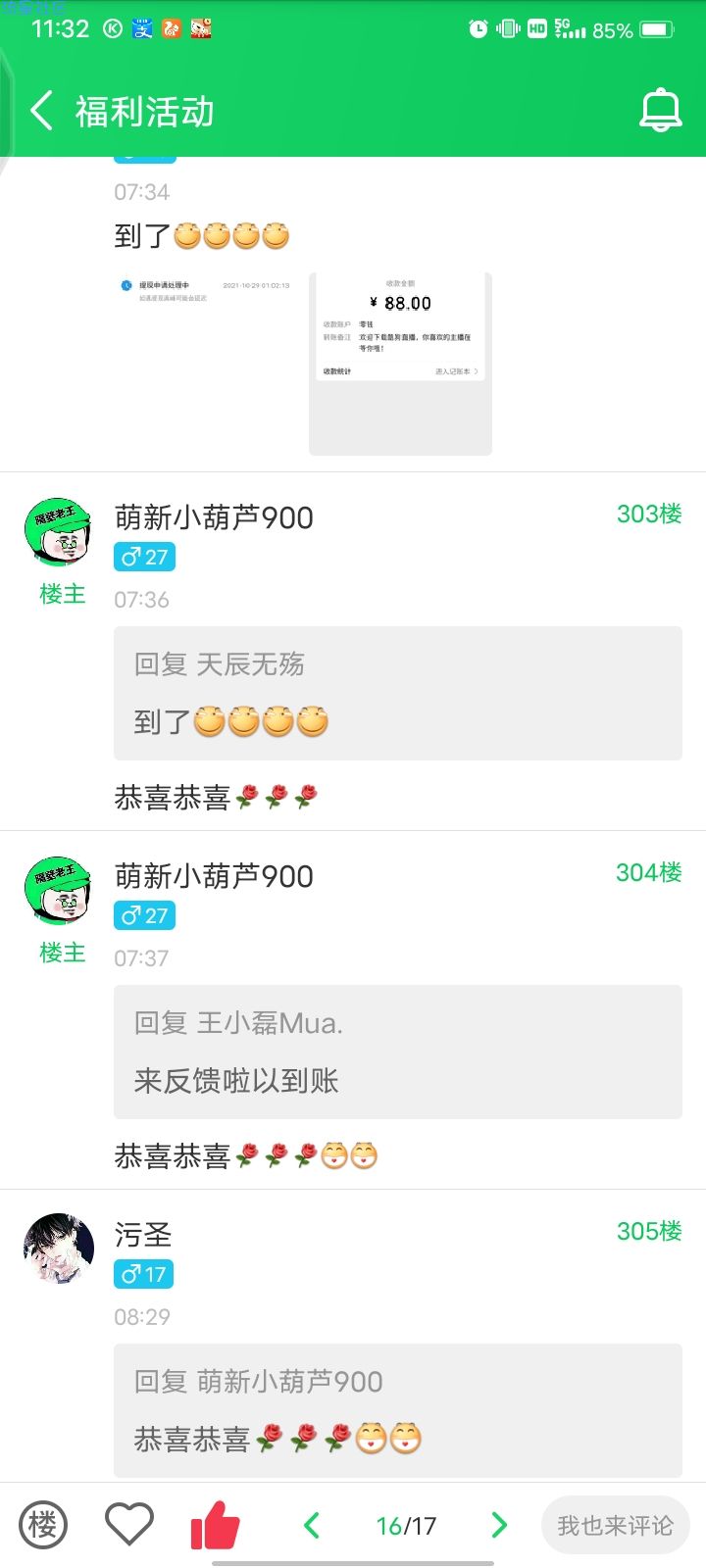Viewport: 706px width, 1568px height.
Task: Tap the avatar of 污圣
Action: click(x=59, y=1249)
